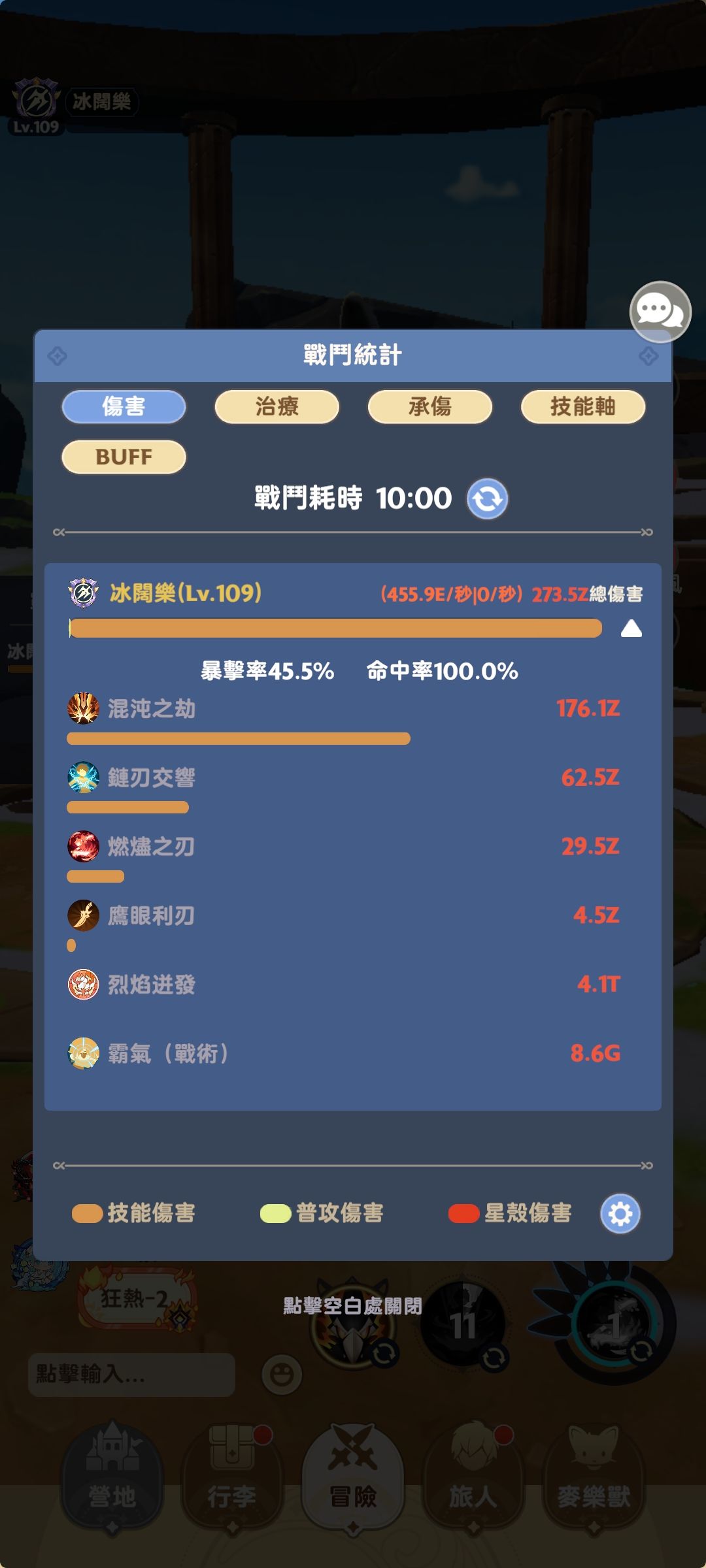This screenshot has width=706, height=1568.
Task: Click the 霸氣（戰術）skill icon
Action: click(x=84, y=1054)
